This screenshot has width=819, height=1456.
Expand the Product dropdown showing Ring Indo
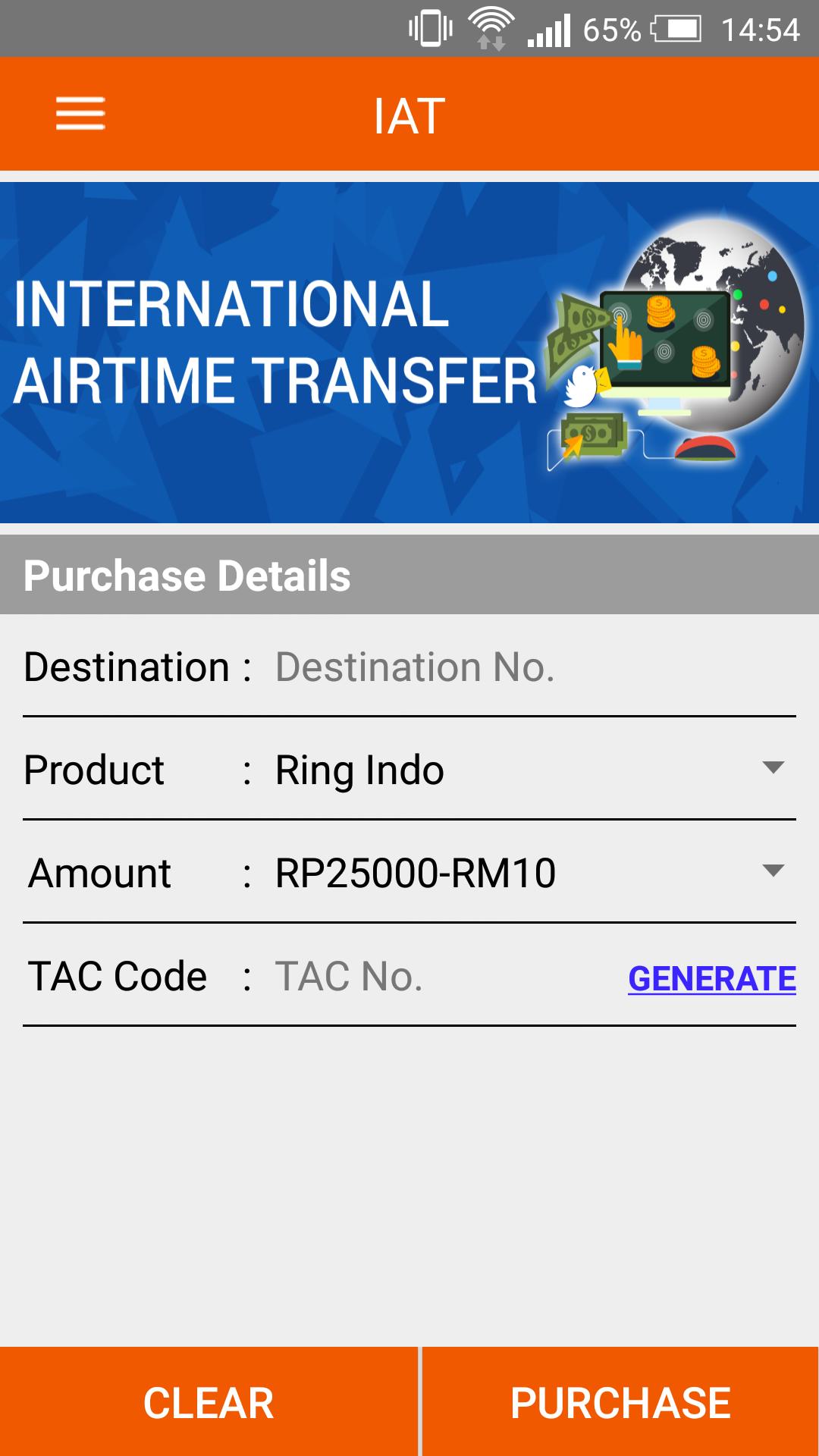(x=531, y=770)
